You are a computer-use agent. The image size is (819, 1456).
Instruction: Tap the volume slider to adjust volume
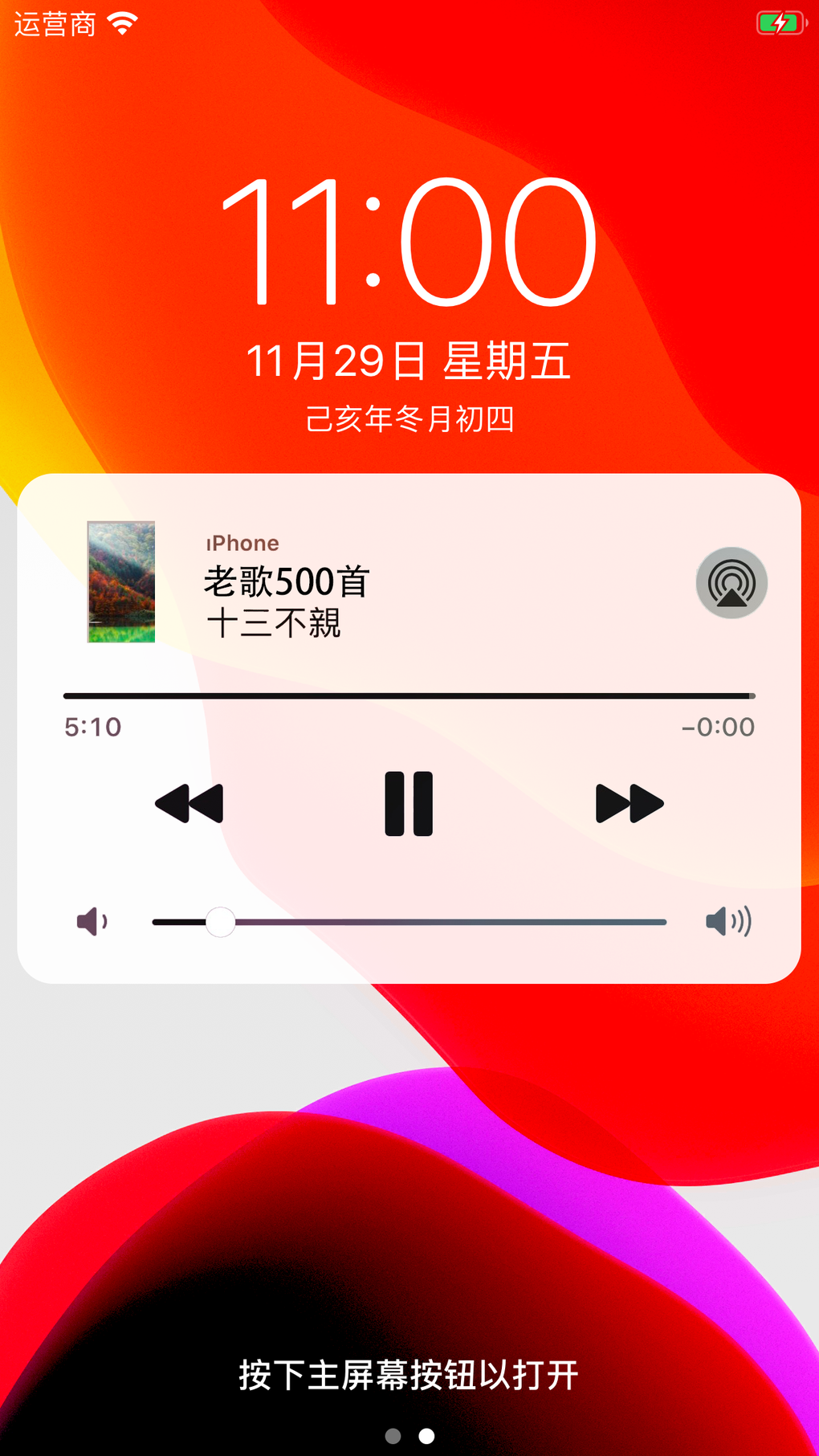pyautogui.click(x=409, y=922)
